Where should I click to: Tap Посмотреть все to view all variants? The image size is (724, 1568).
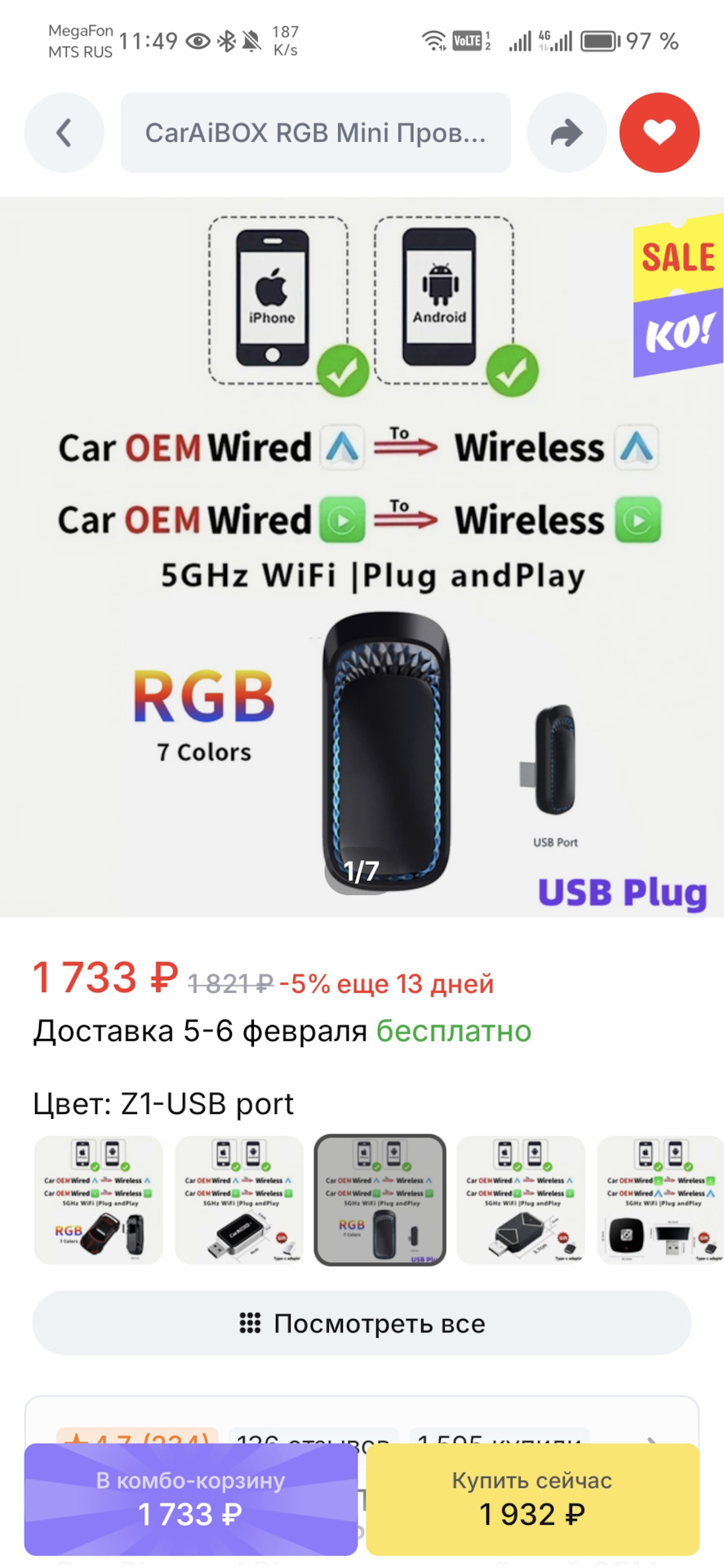point(362,1323)
